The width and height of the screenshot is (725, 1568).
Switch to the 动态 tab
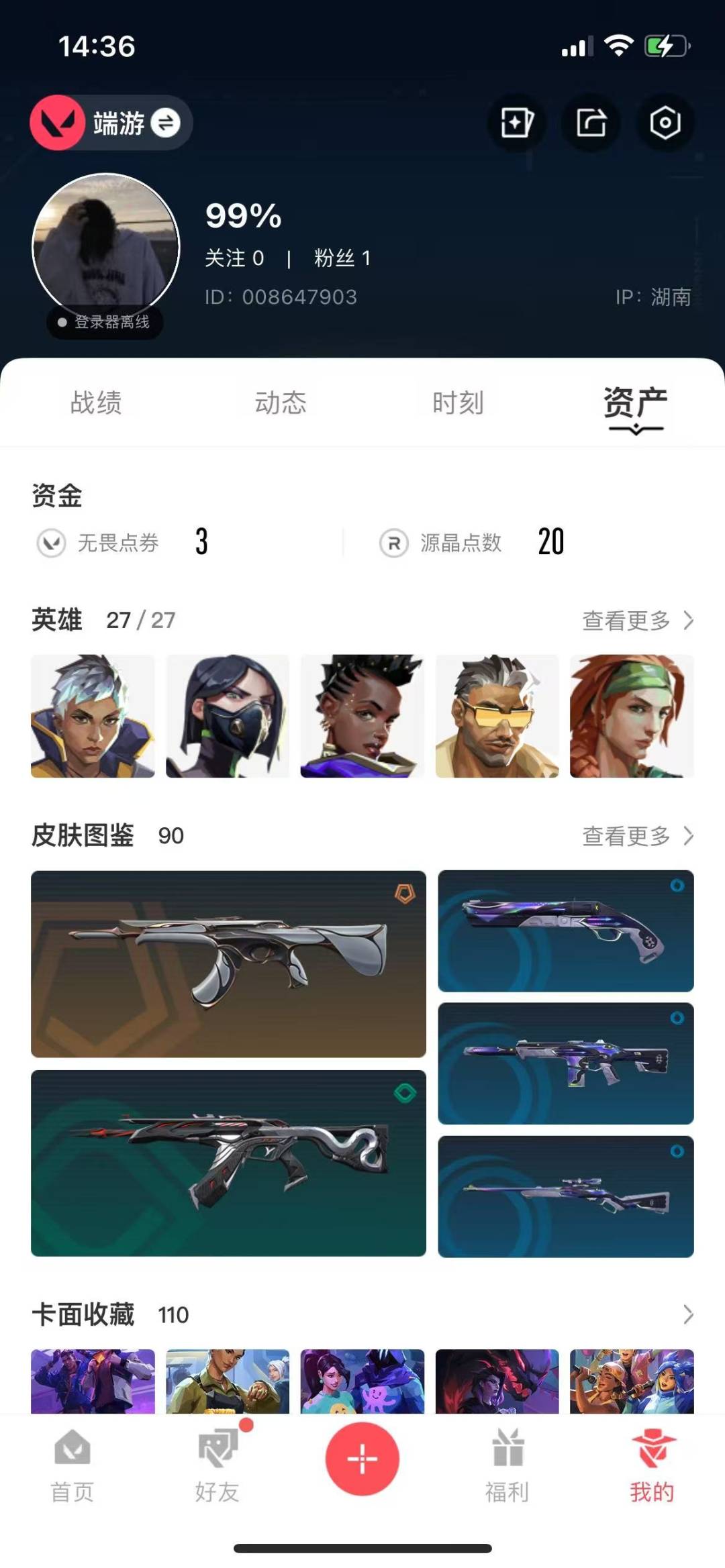pos(281,403)
